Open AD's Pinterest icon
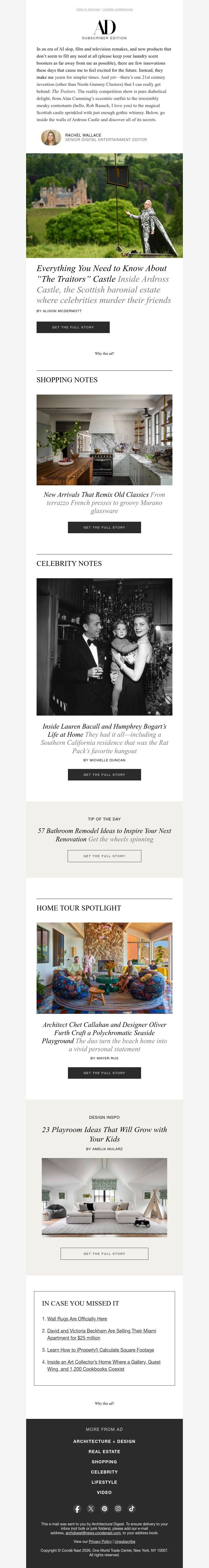This screenshot has width=209, height=1568. coord(104,1508)
